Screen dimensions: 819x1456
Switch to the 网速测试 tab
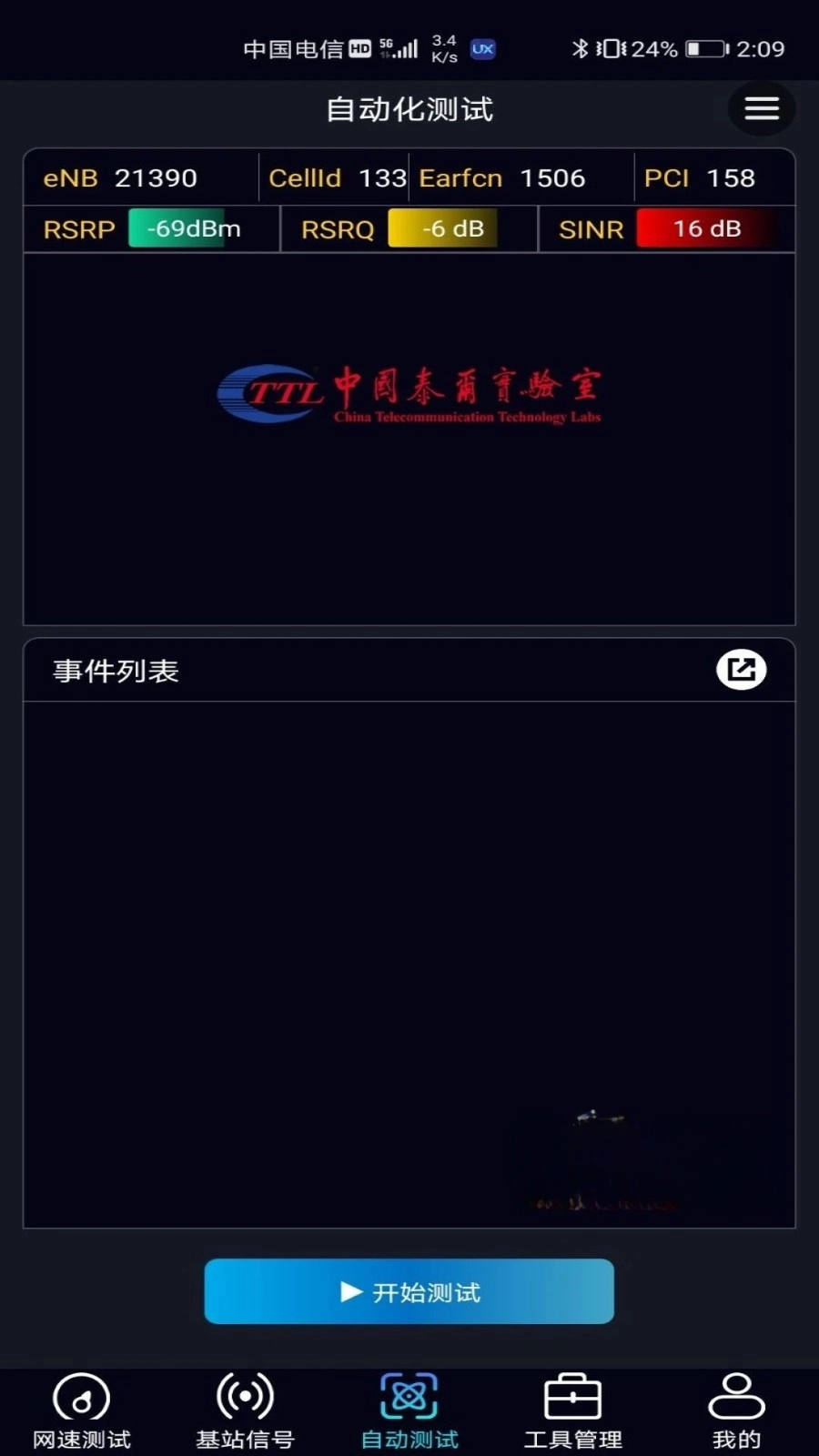(82, 1441)
